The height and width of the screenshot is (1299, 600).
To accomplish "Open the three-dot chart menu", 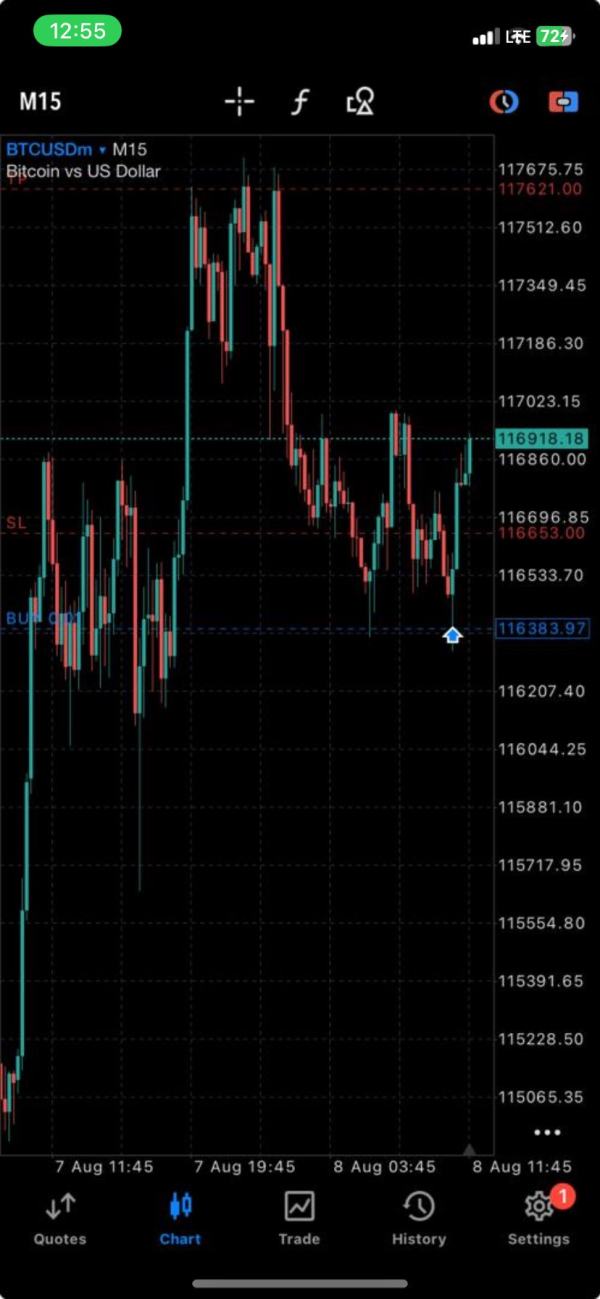I will (x=547, y=1132).
